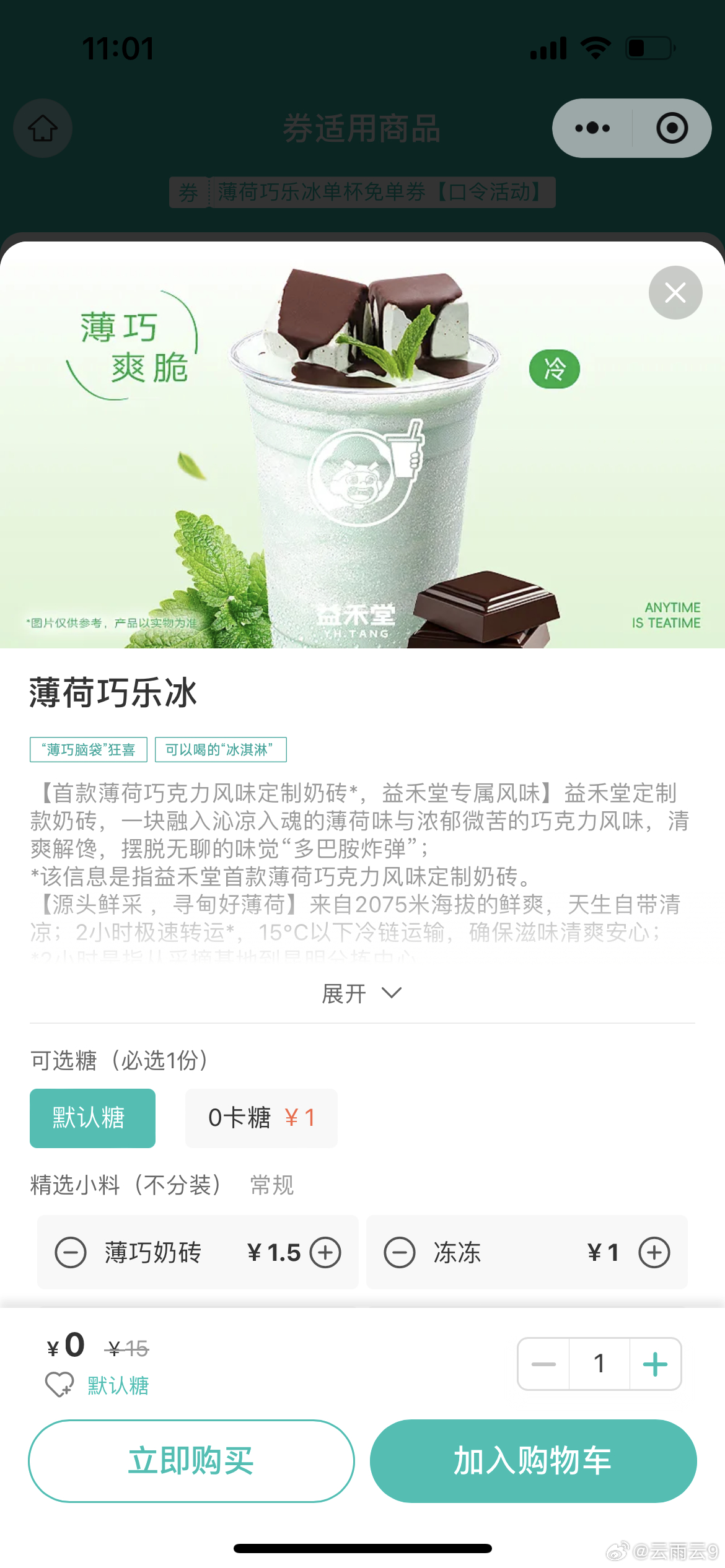Viewport: 725px width, 1568px height.
Task: Tap the home icon
Action: point(43,128)
